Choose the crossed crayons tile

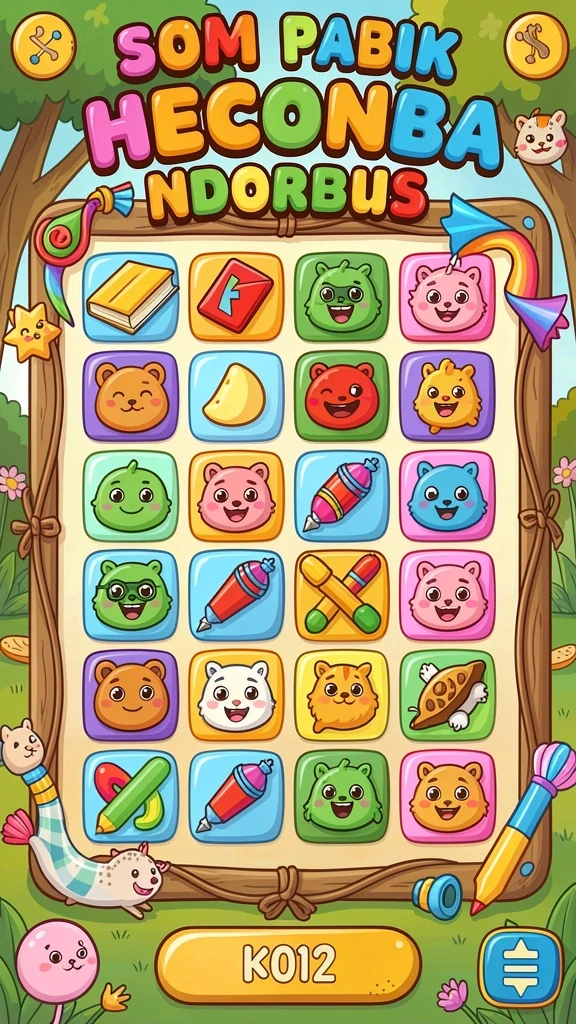(x=342, y=595)
